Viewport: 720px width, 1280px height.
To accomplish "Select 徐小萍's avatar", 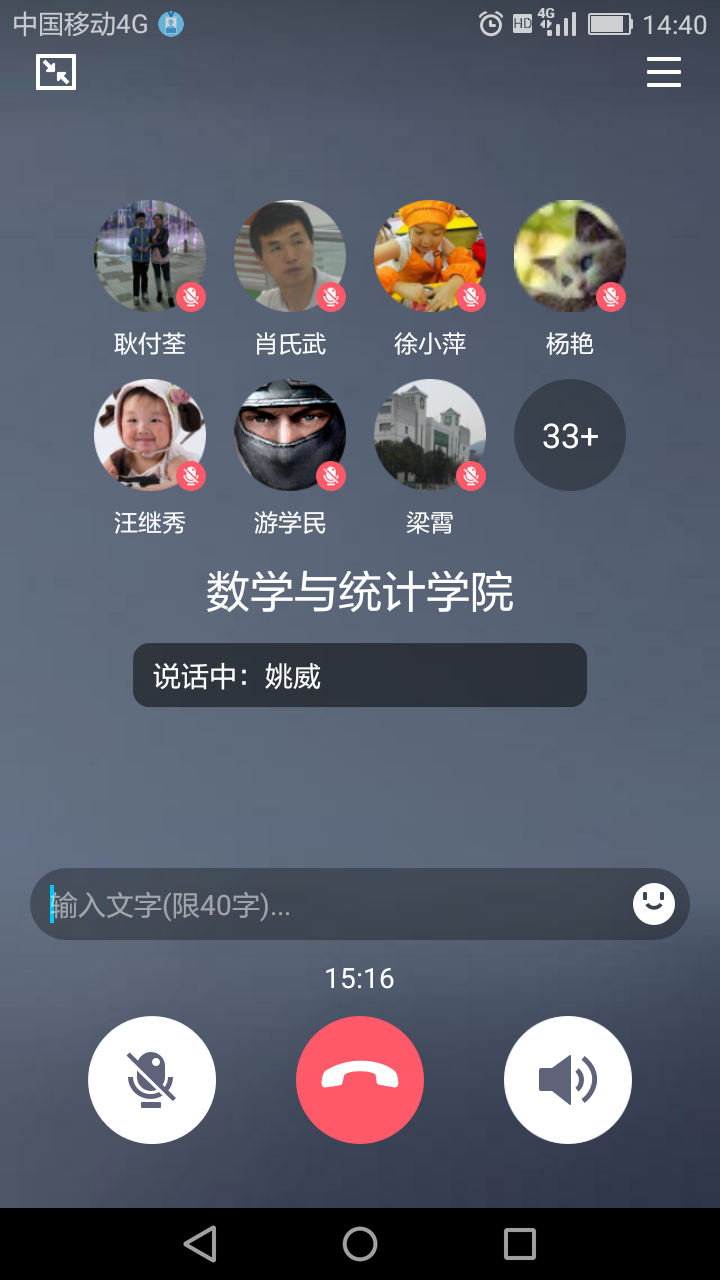I will click(x=430, y=256).
